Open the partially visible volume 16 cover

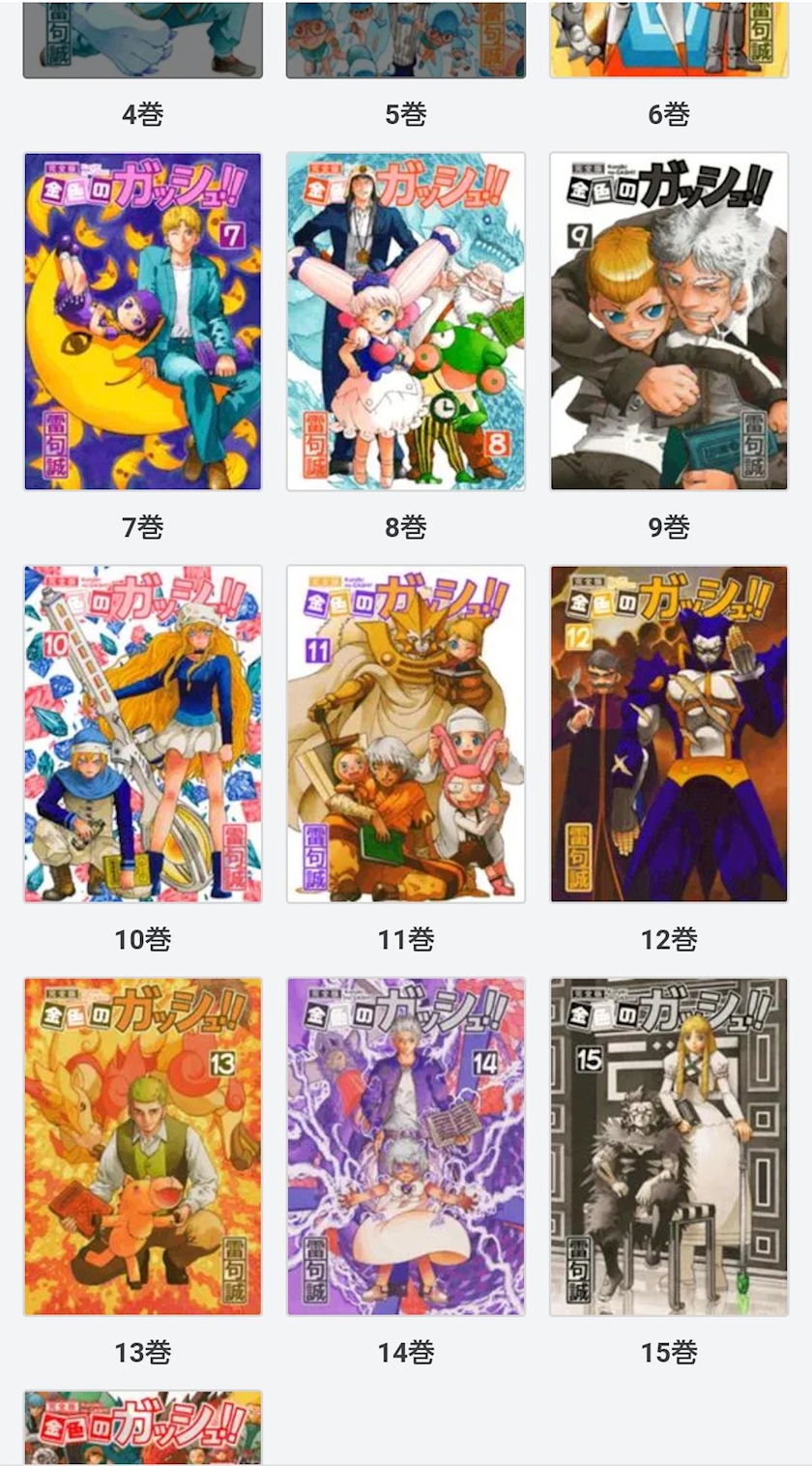[x=143, y=1428]
